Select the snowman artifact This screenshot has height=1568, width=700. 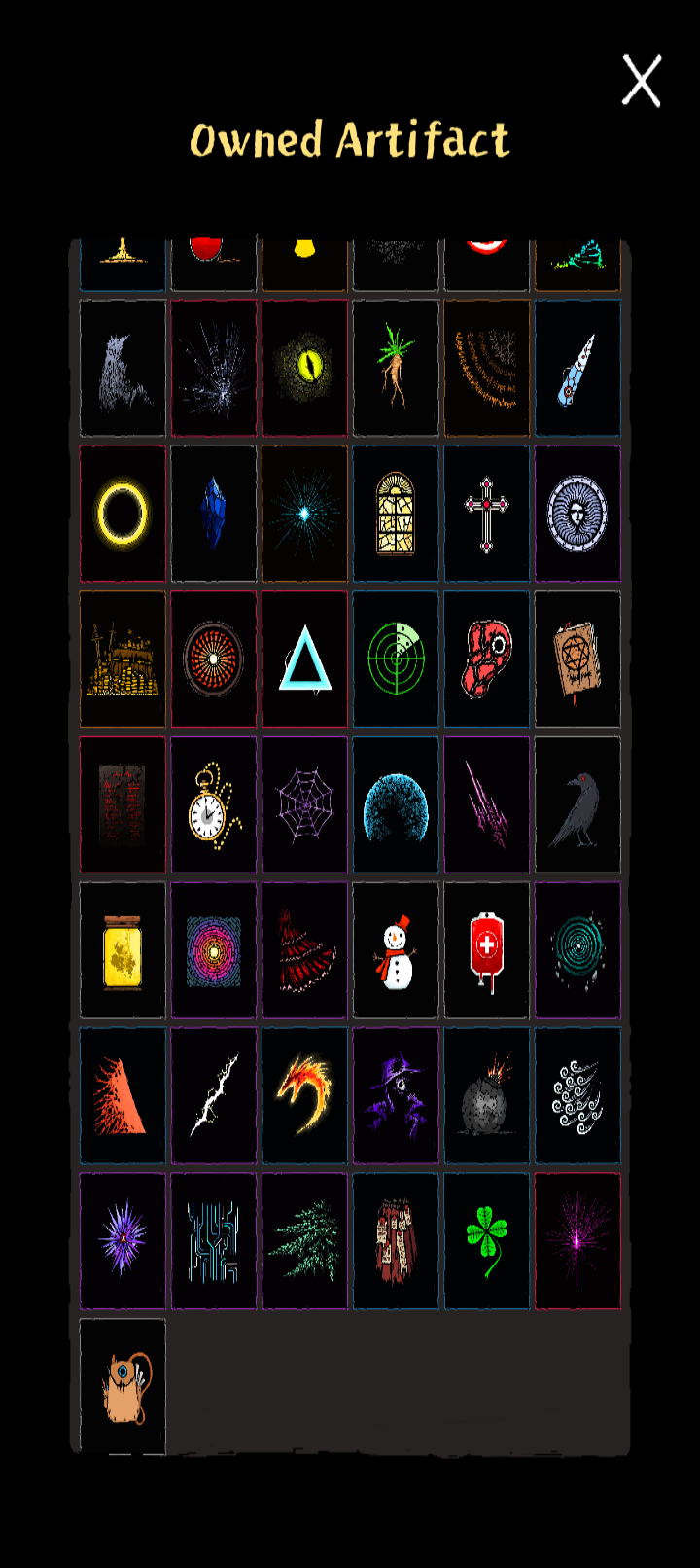[x=396, y=950]
